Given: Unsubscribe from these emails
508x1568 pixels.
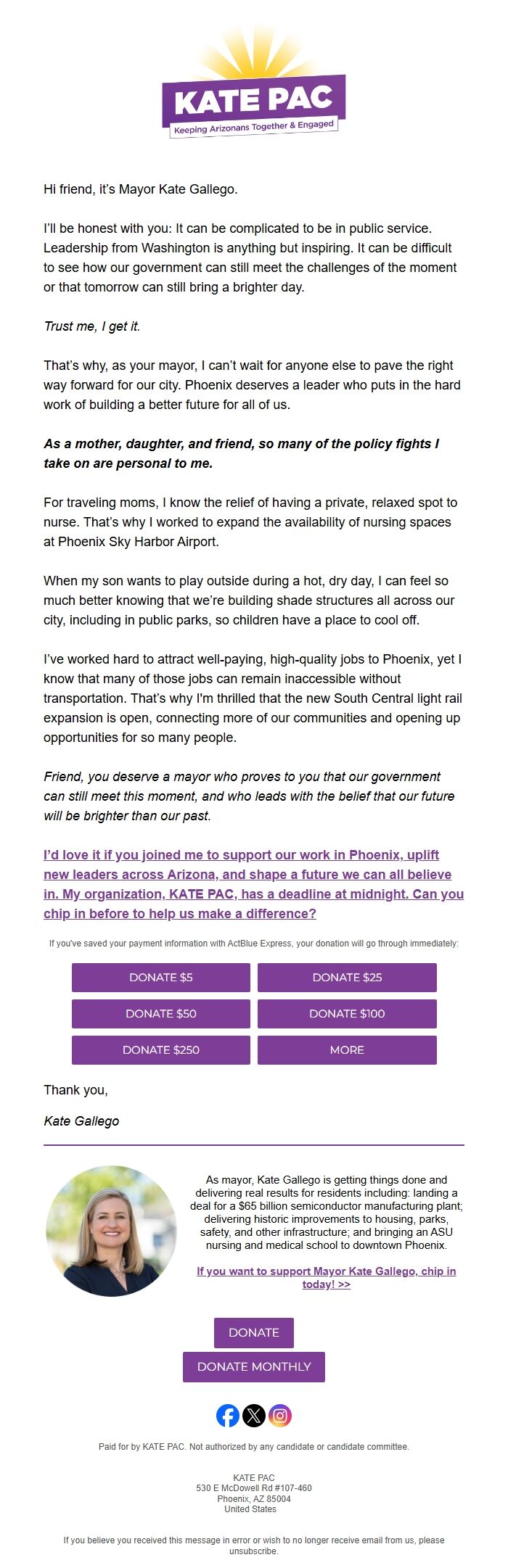Looking at the screenshot, I should pos(253,1551).
